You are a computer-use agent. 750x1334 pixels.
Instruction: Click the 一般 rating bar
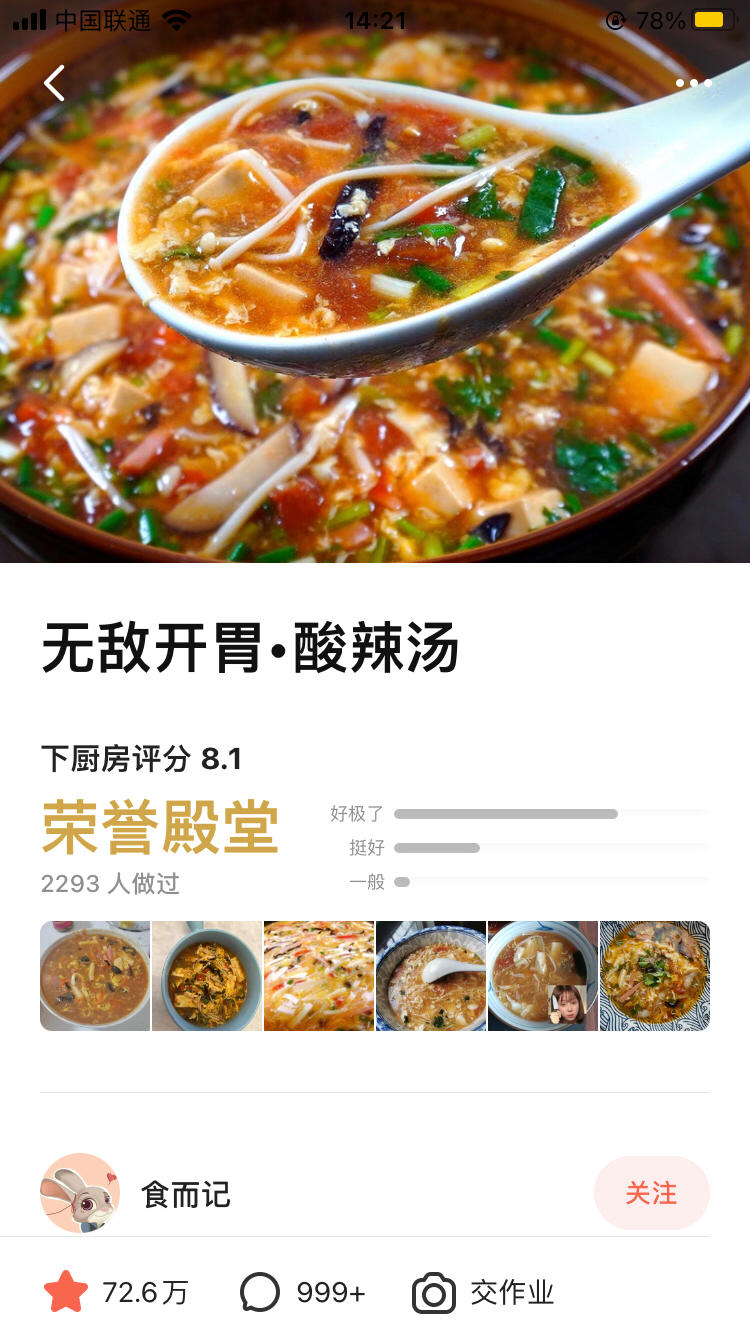point(550,881)
